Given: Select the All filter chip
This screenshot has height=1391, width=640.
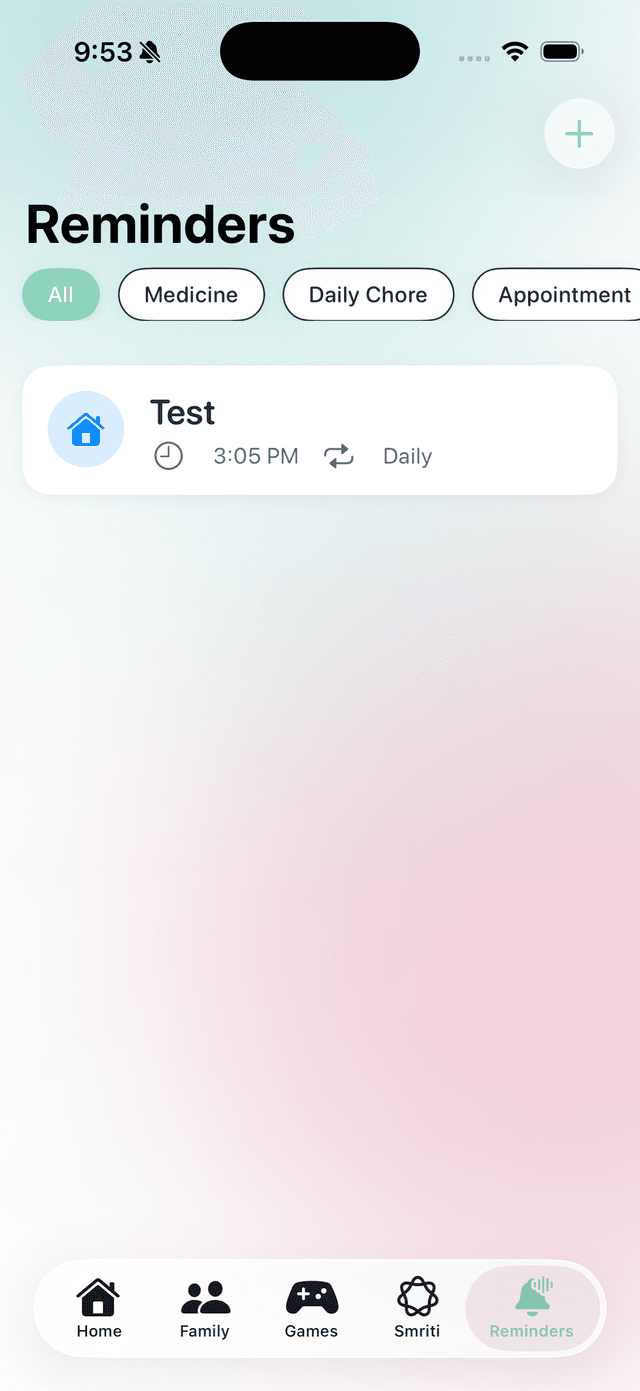Looking at the screenshot, I should (61, 295).
